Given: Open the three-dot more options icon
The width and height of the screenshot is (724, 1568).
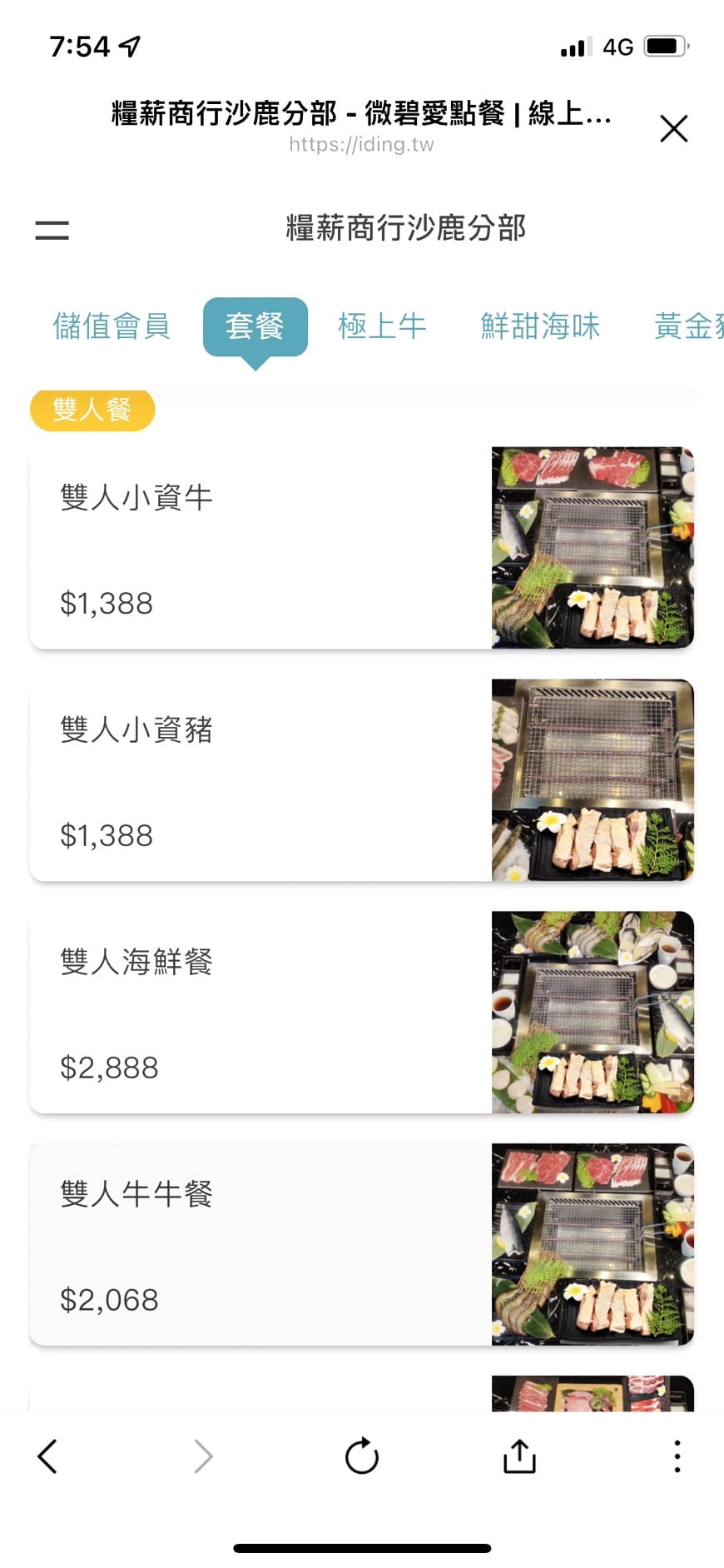Looking at the screenshot, I should [676, 1456].
